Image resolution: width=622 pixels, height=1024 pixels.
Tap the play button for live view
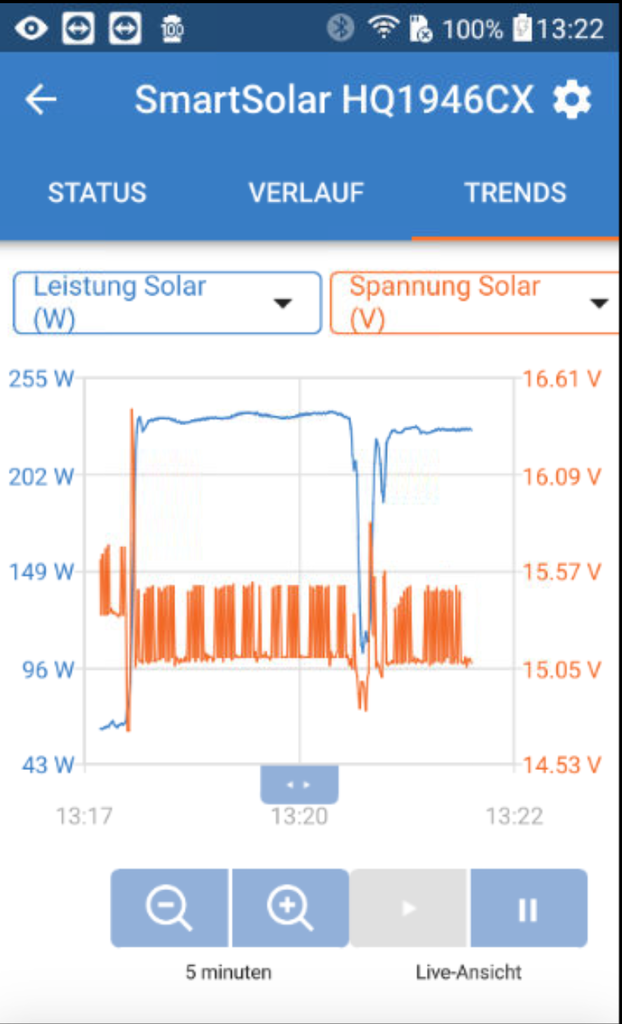click(x=408, y=908)
